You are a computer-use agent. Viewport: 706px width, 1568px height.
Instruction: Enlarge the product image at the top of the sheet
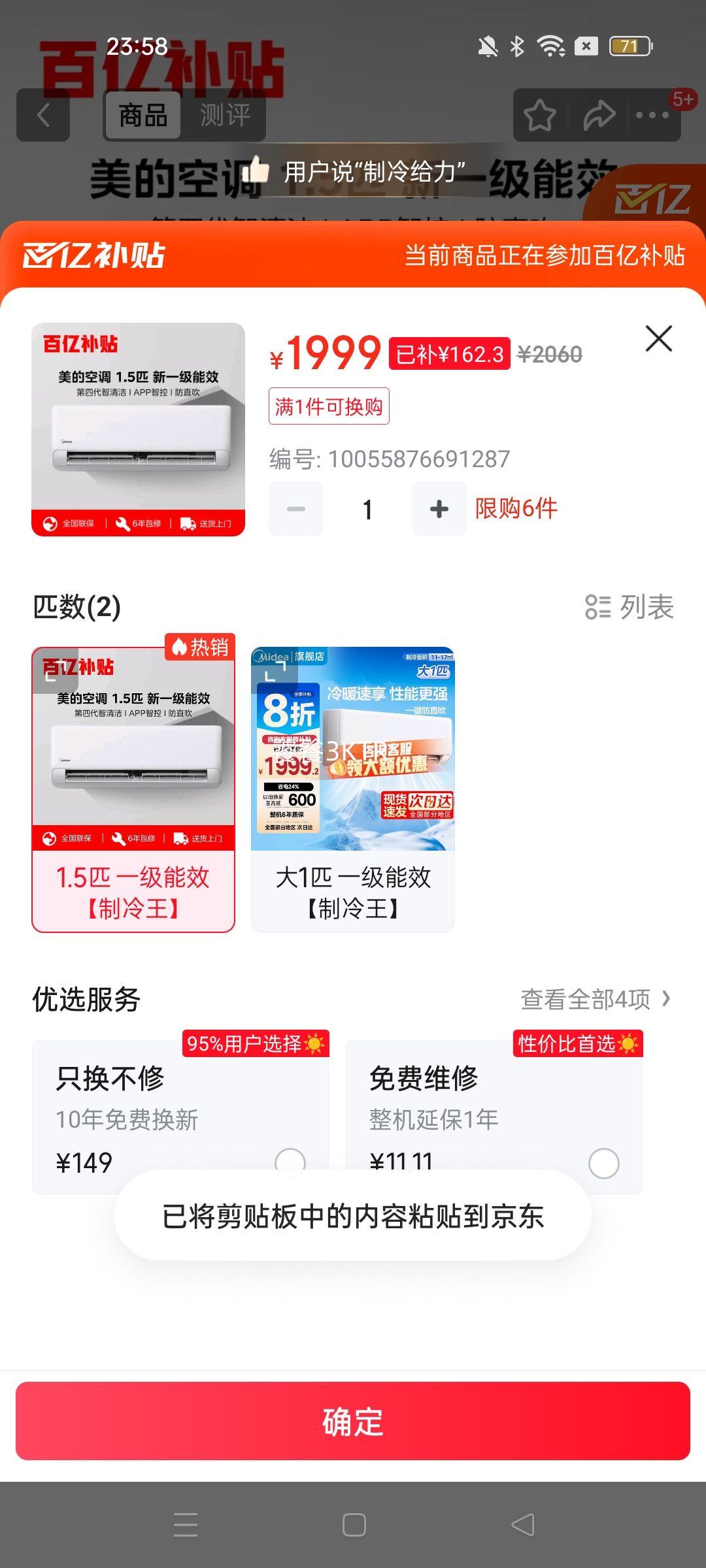point(138,429)
